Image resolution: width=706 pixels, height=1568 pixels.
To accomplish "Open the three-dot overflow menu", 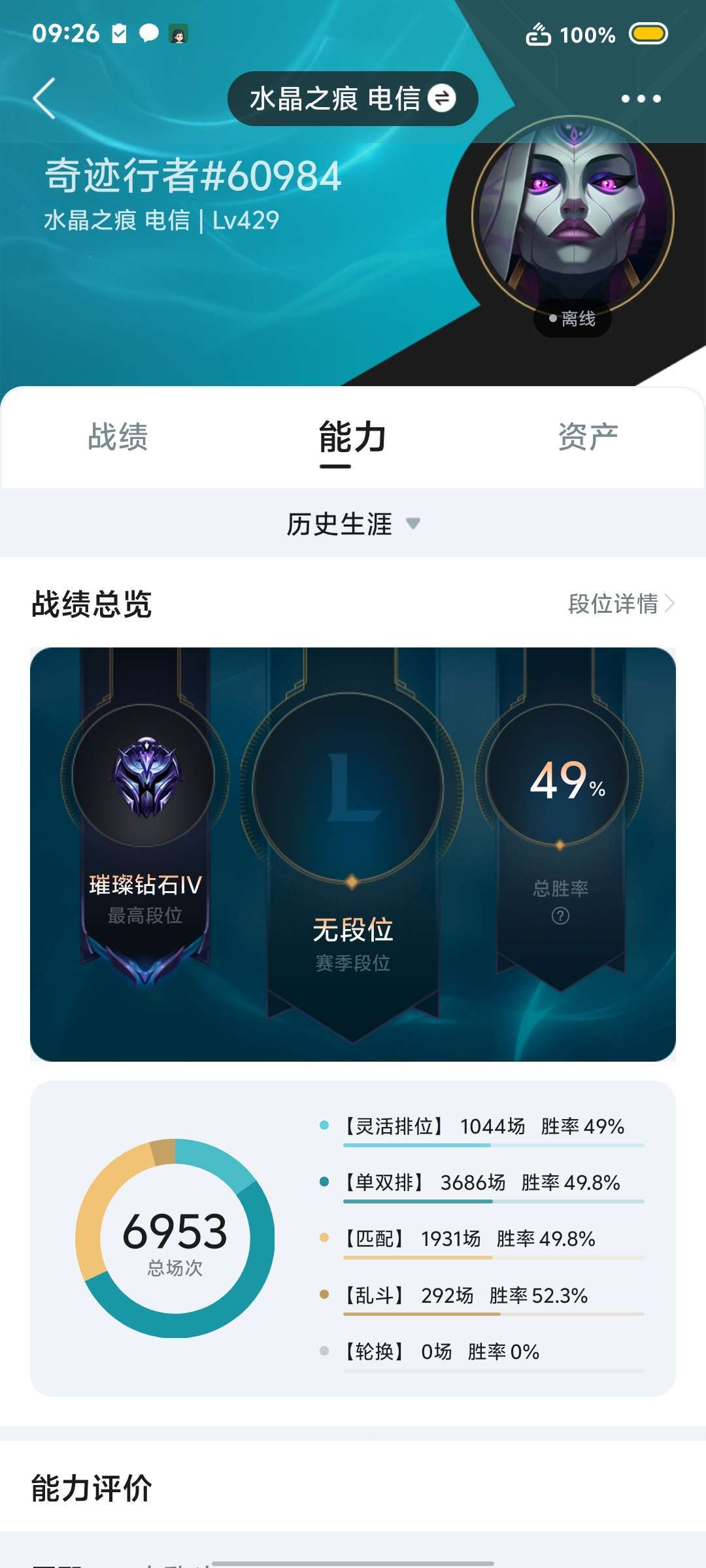I will click(641, 99).
